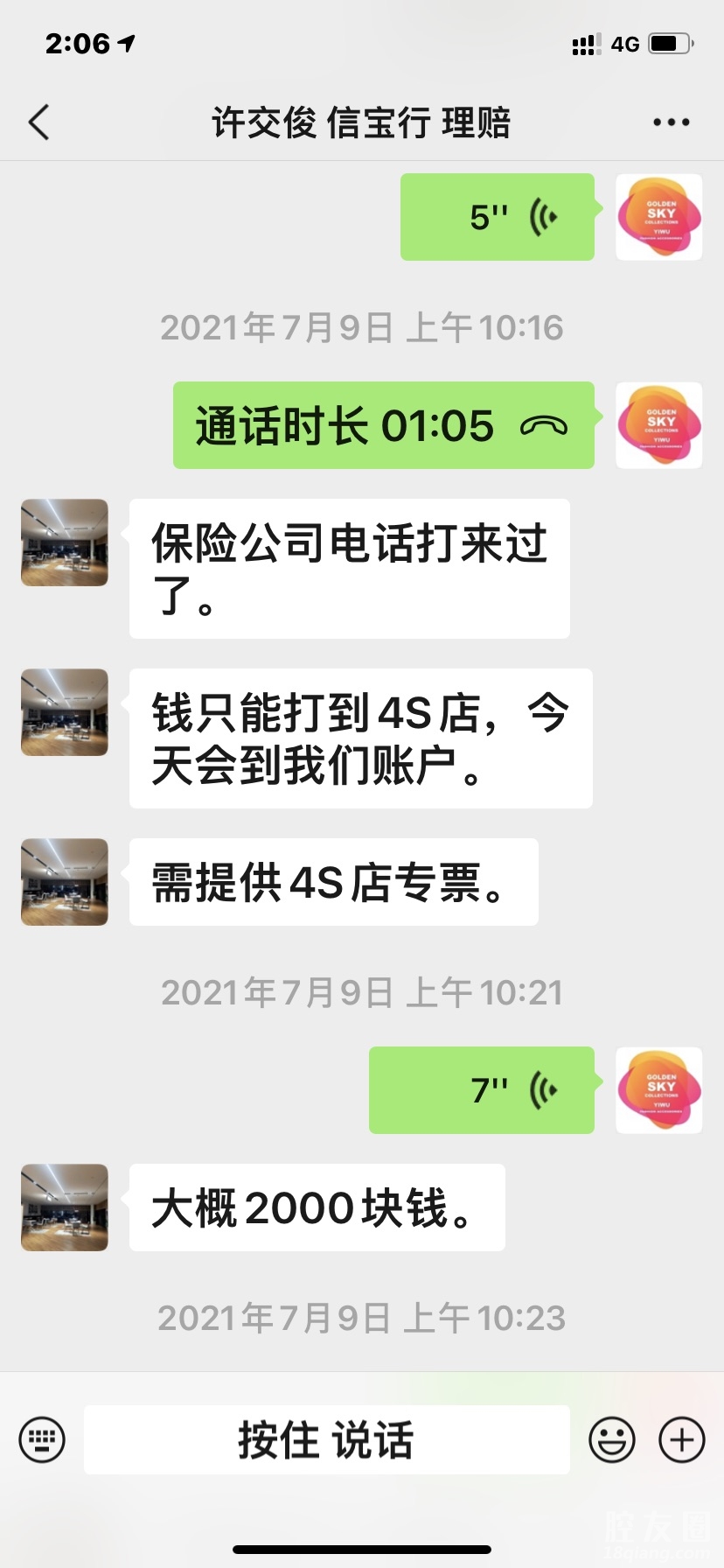724x1568 pixels.
Task: Open the emoji sticker panel
Action: pyautogui.click(x=611, y=1439)
